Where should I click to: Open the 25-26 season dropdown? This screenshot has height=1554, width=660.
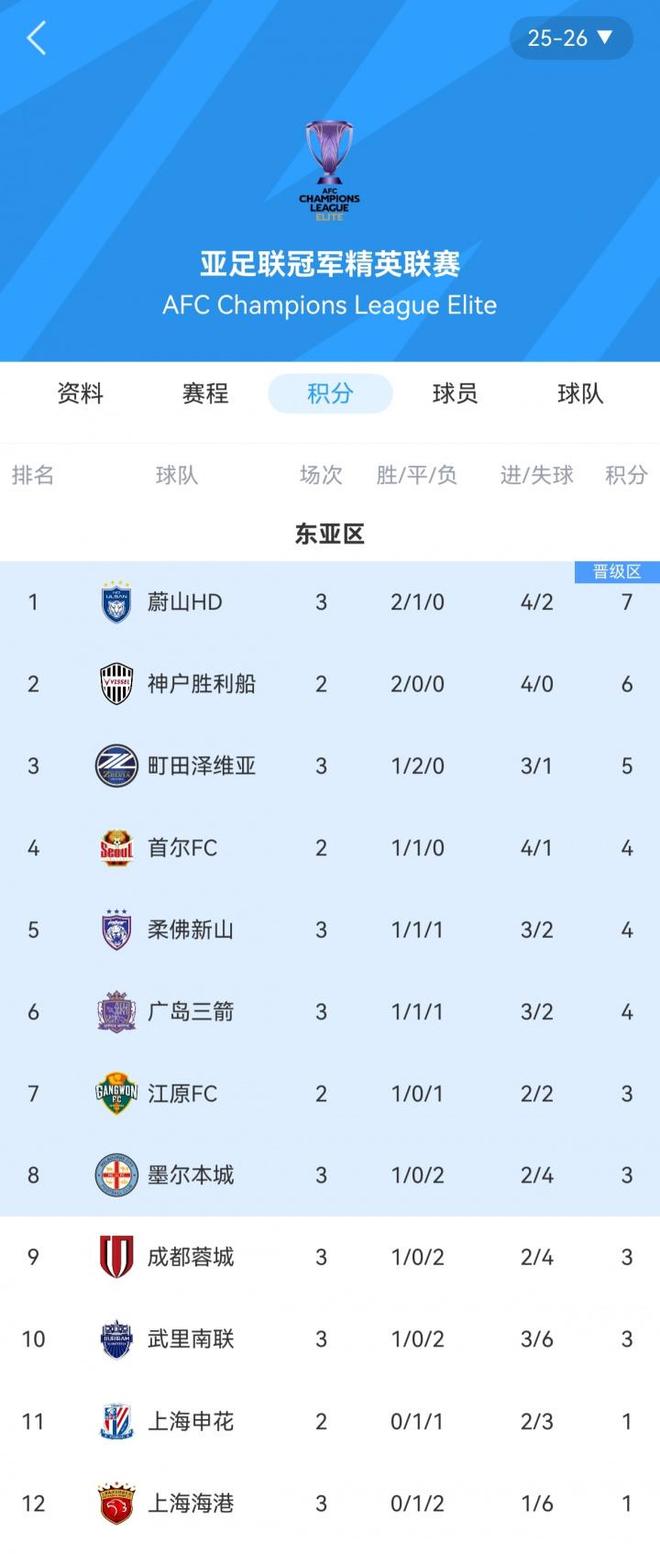point(571,39)
